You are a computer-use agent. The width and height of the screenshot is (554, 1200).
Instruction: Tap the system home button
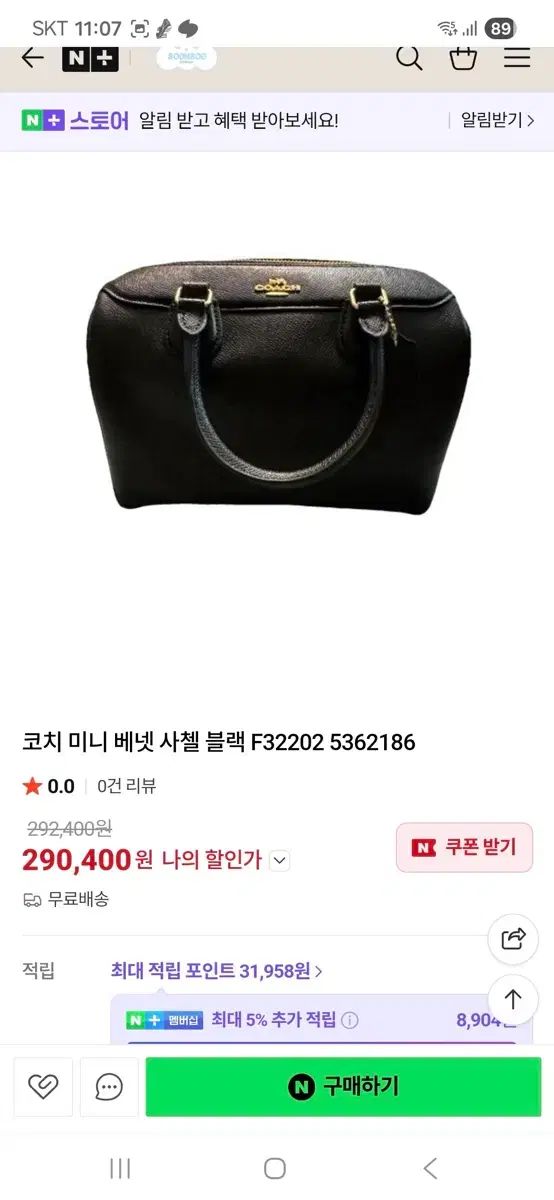point(275,1168)
